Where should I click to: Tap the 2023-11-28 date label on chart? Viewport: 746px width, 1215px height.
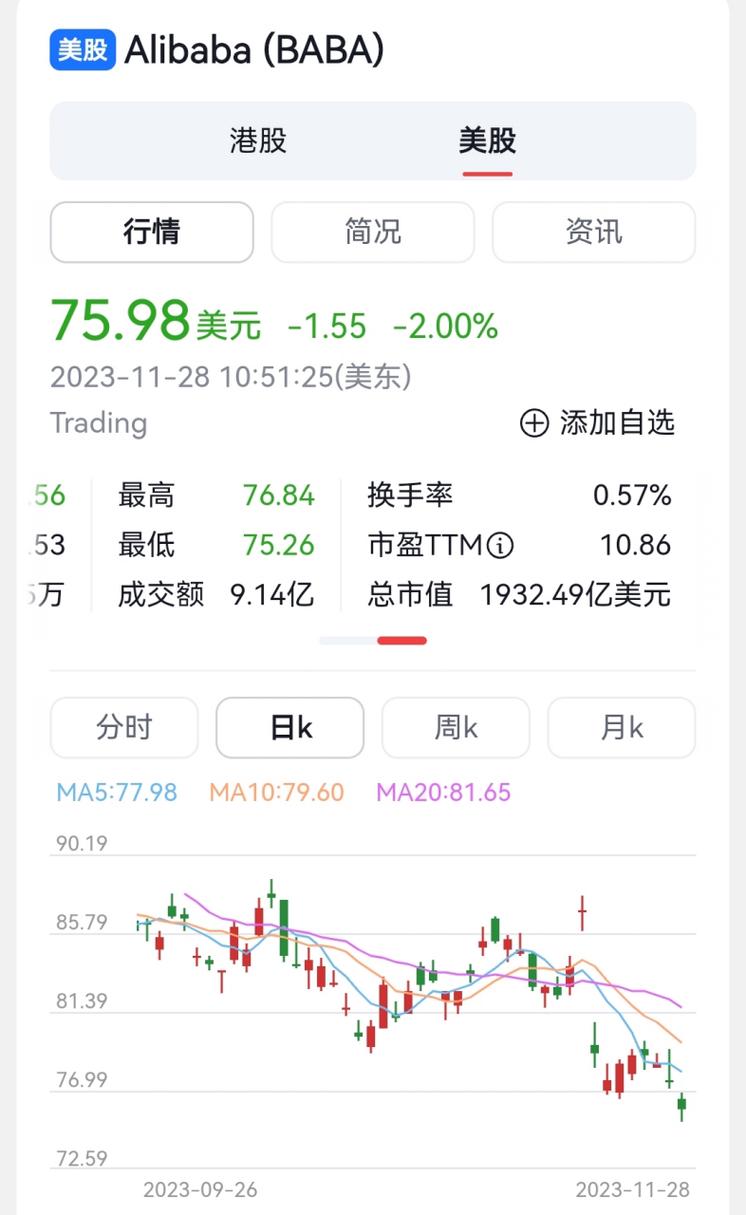pos(629,1189)
